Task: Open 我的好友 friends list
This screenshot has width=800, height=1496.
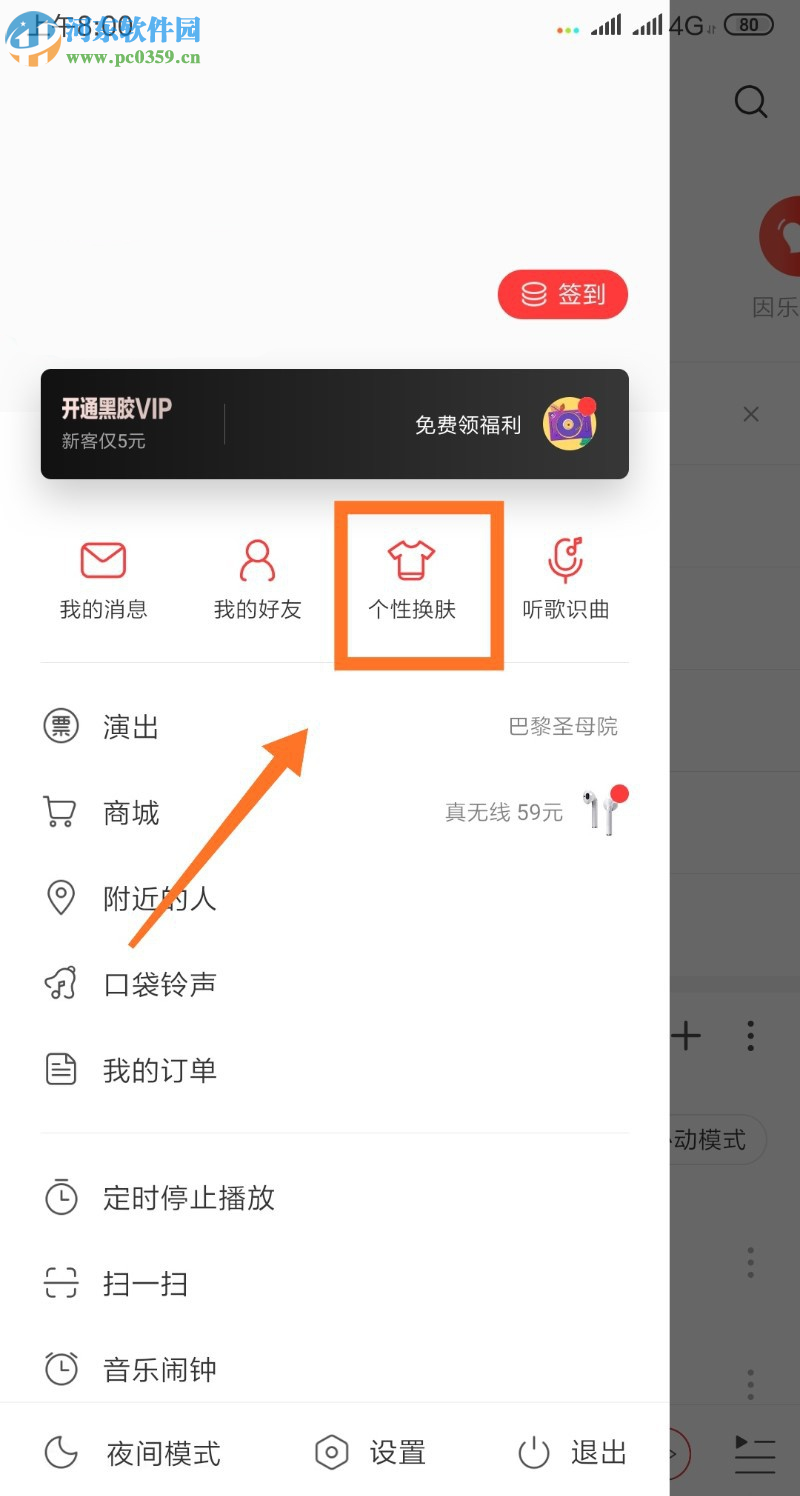Action: [x=257, y=580]
